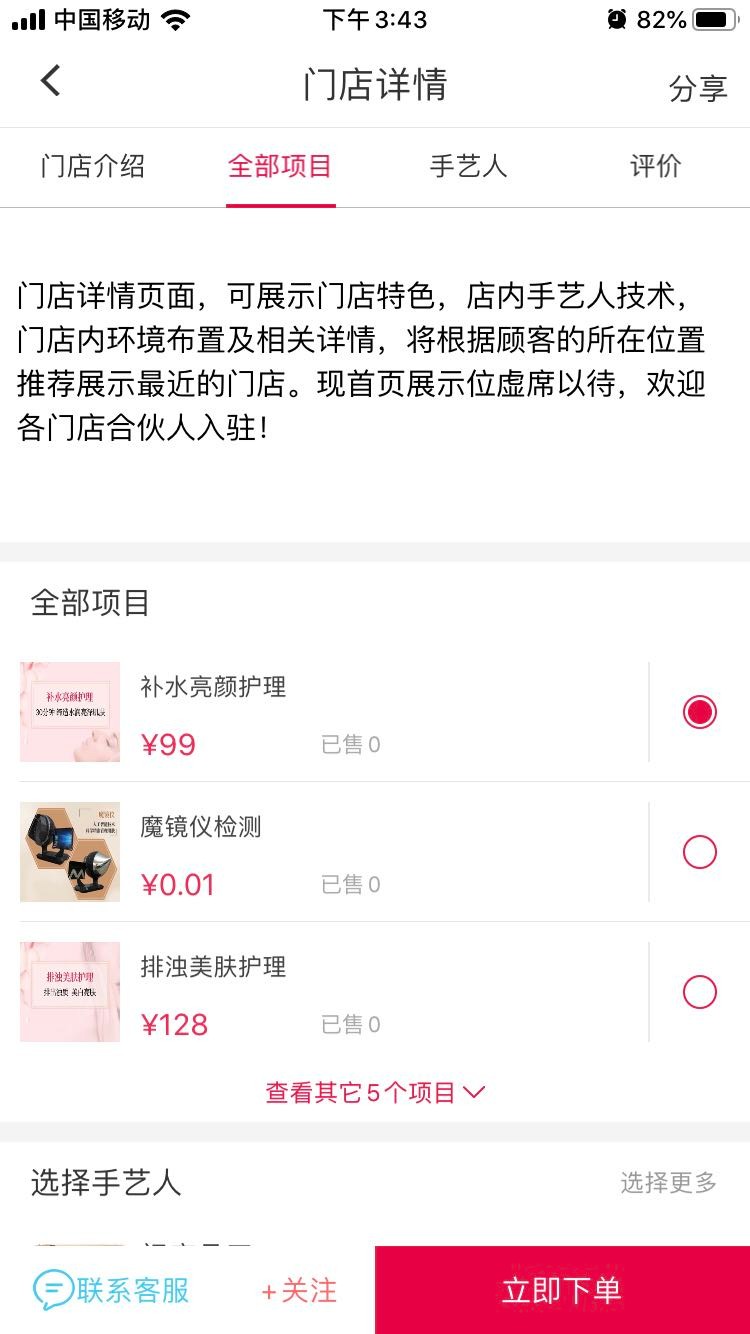Click the ¥99 price label
750x1334 pixels.
[x=169, y=744]
